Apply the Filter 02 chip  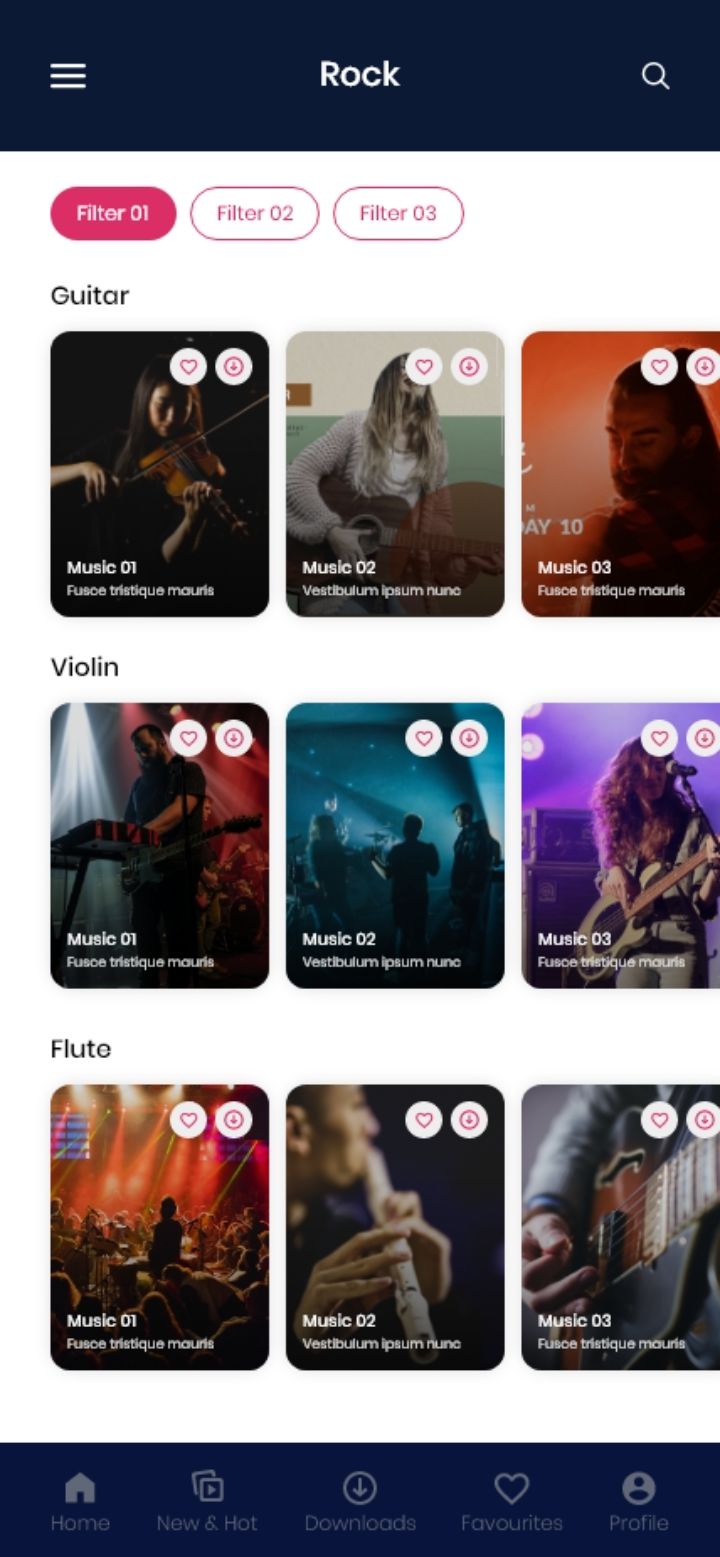(x=255, y=213)
